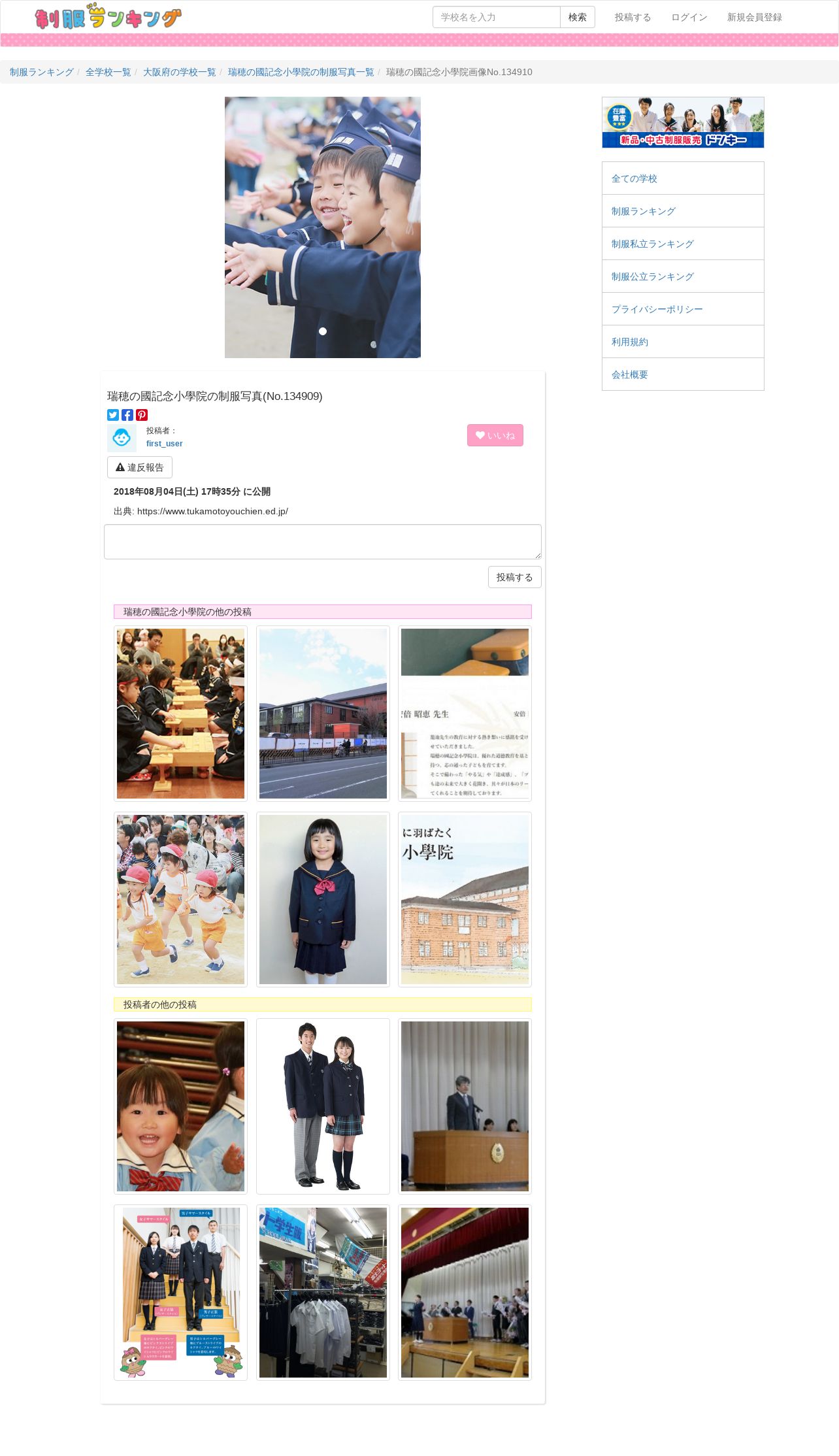Go to 大阪府の学校一覧 breadcrumb

coord(179,72)
